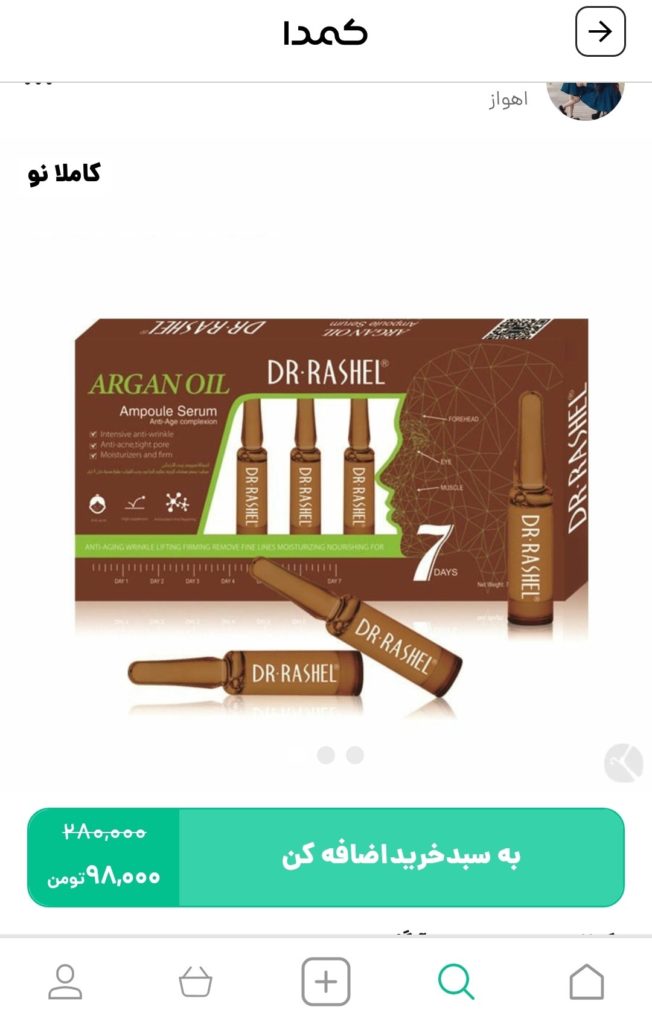The height and width of the screenshot is (1024, 652).
Task: Tap the back arrow in the top bar
Action: [x=600, y=32]
